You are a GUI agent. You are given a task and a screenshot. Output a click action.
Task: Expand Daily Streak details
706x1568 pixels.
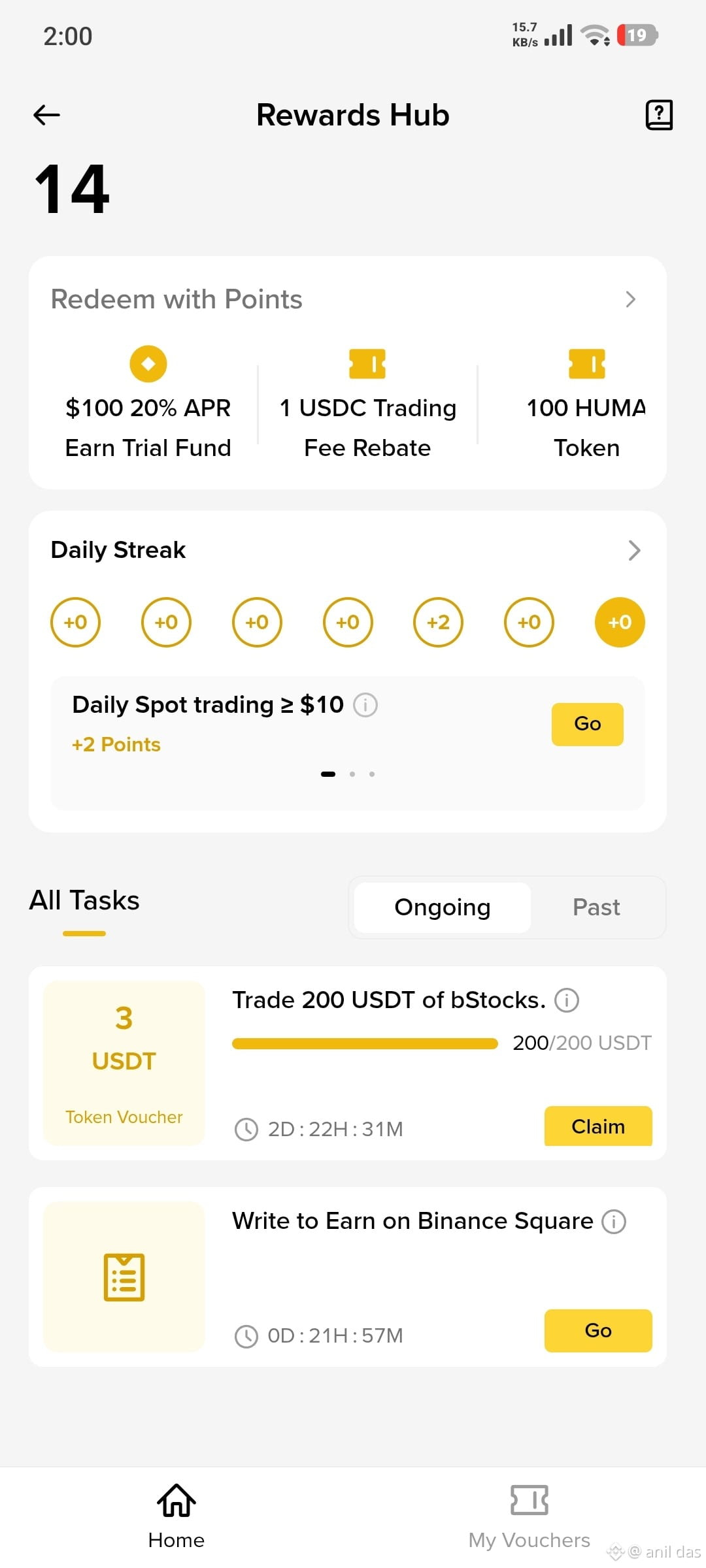pyautogui.click(x=633, y=550)
